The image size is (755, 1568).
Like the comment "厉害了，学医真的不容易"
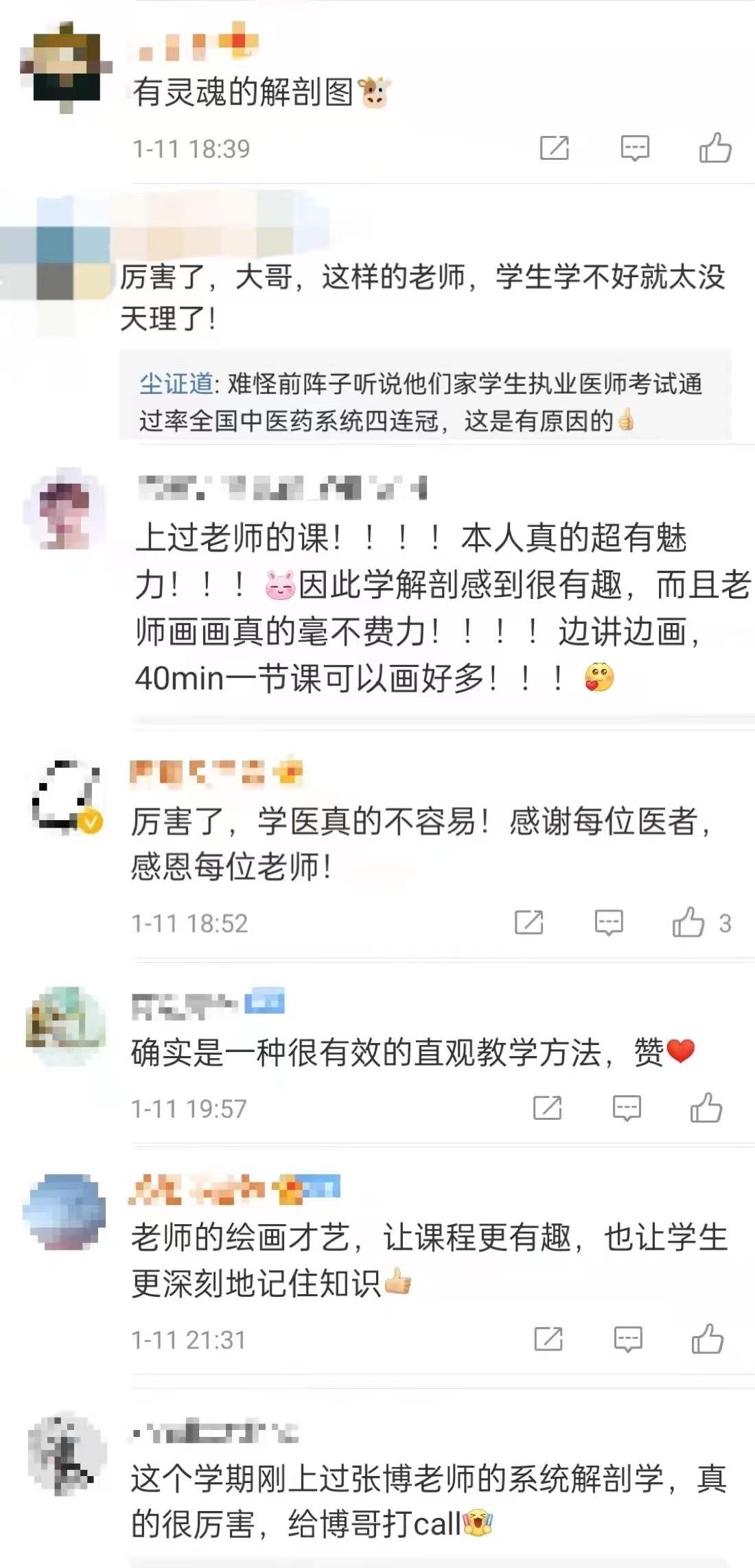(x=689, y=923)
